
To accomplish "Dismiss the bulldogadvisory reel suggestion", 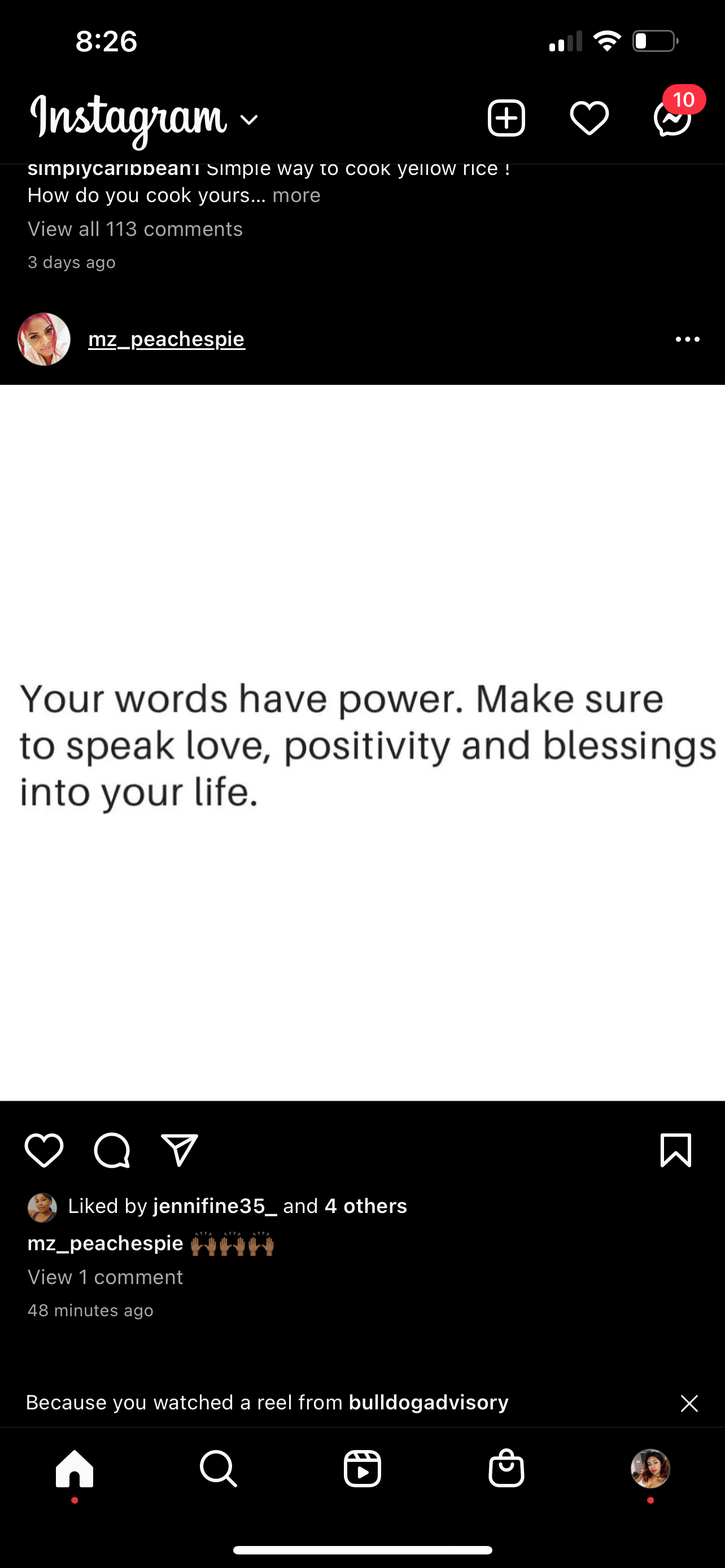I will (x=688, y=1403).
